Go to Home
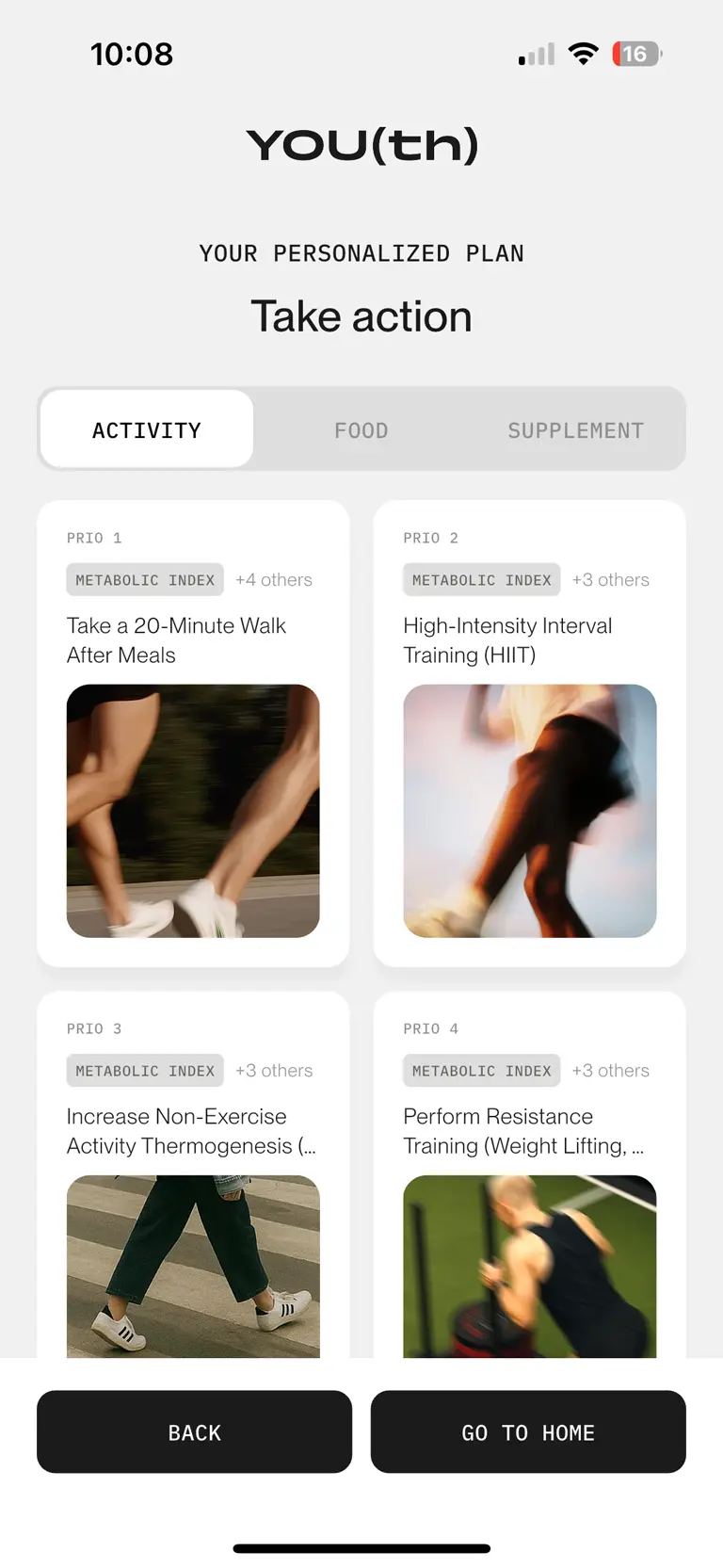 pos(528,1431)
